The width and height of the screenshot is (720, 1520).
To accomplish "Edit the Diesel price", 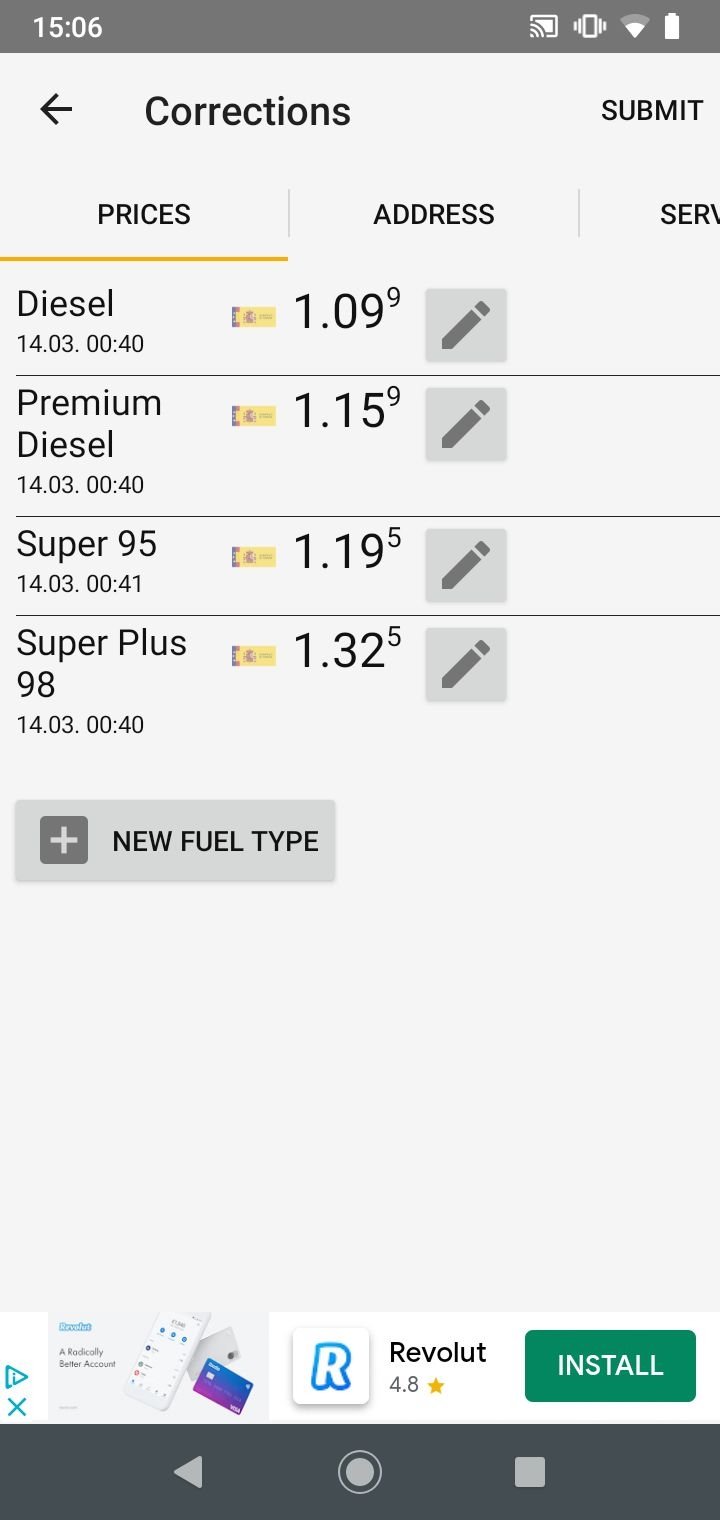I will (466, 325).
